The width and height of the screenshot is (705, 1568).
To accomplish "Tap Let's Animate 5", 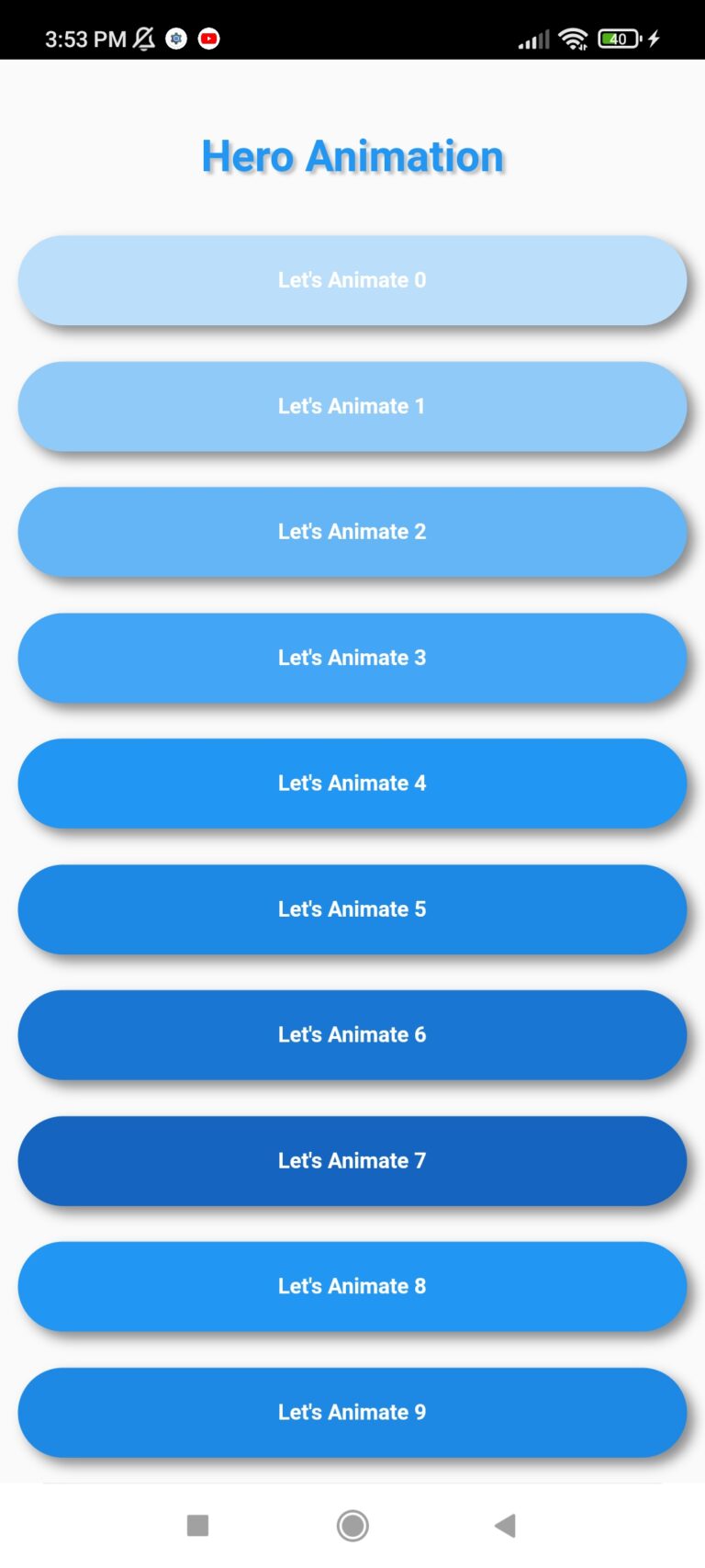I will pyautogui.click(x=352, y=909).
